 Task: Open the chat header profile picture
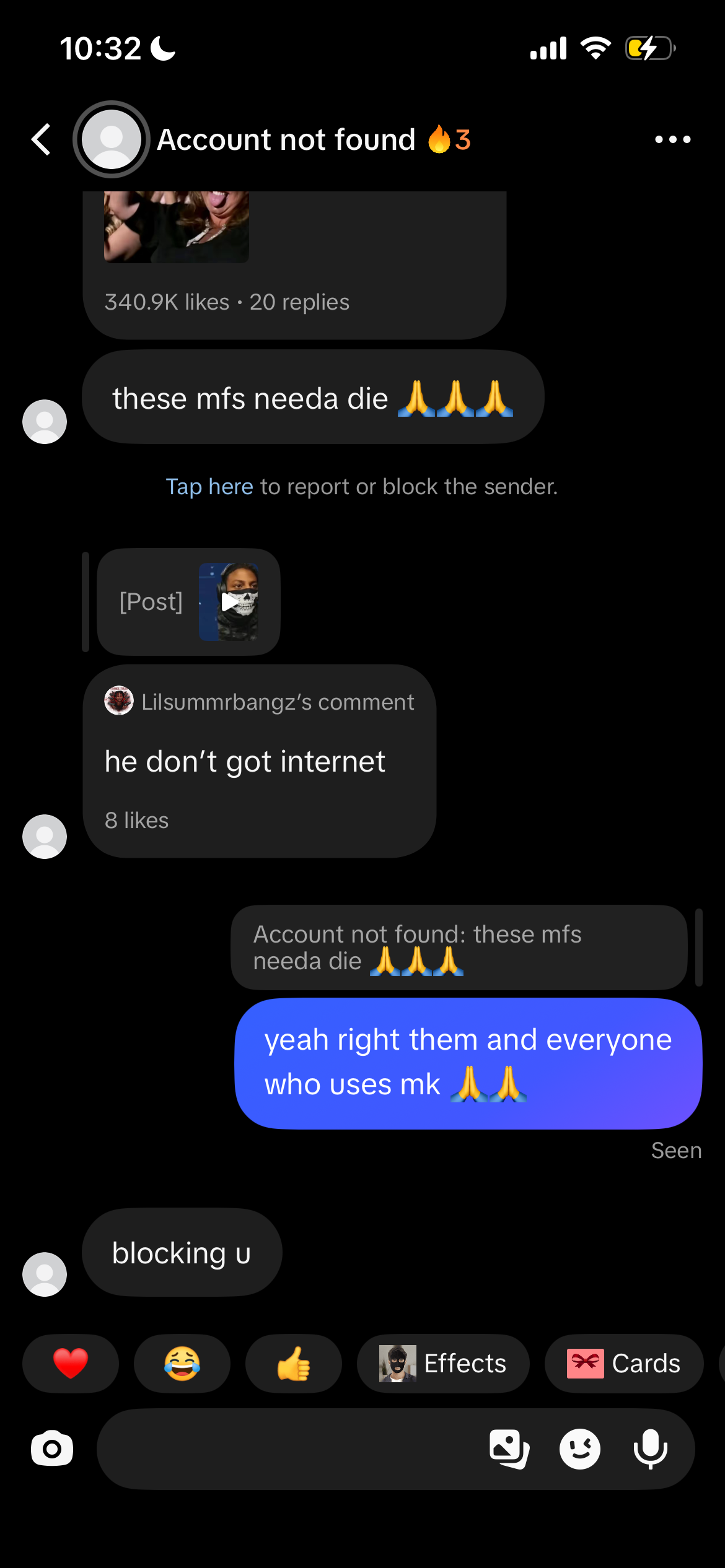(x=112, y=139)
